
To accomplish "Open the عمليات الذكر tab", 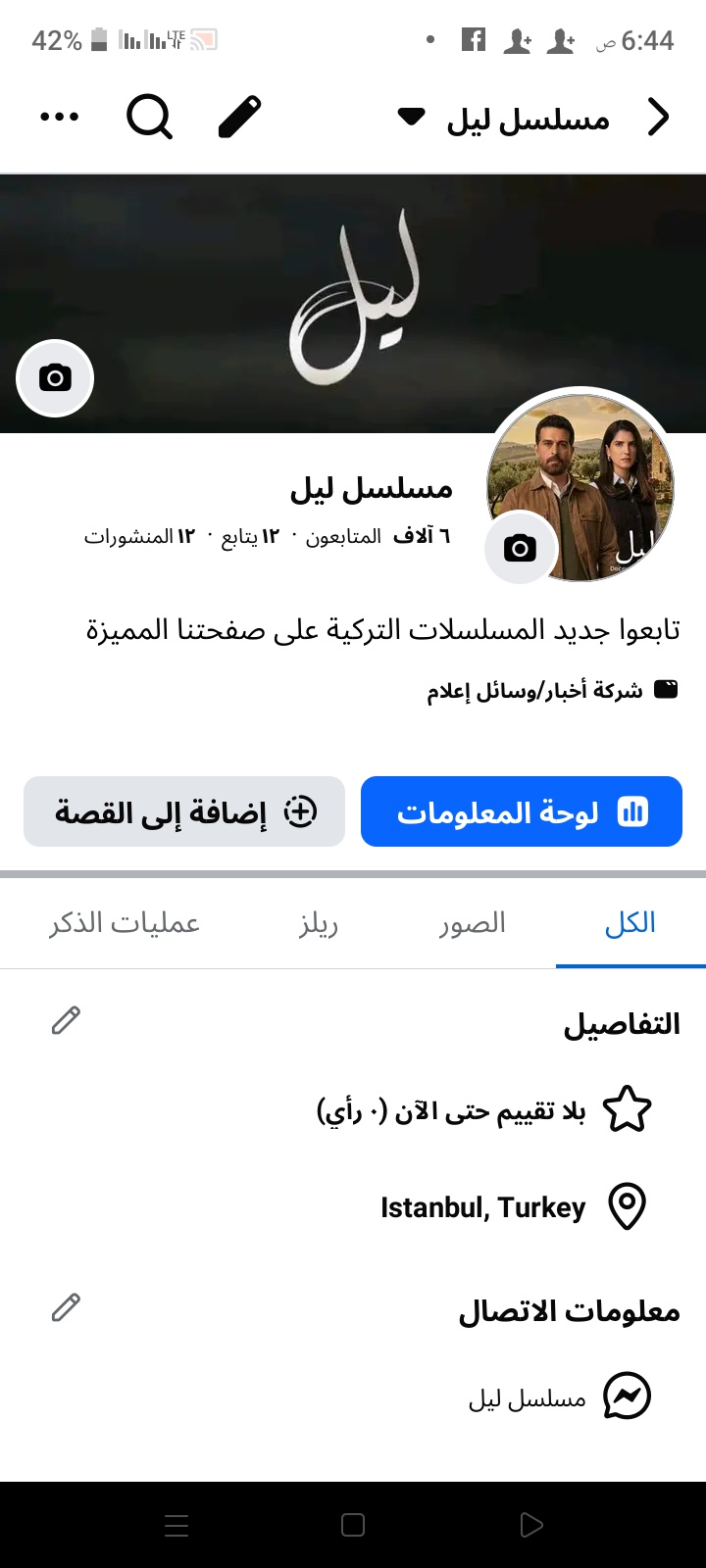I will 126,923.
